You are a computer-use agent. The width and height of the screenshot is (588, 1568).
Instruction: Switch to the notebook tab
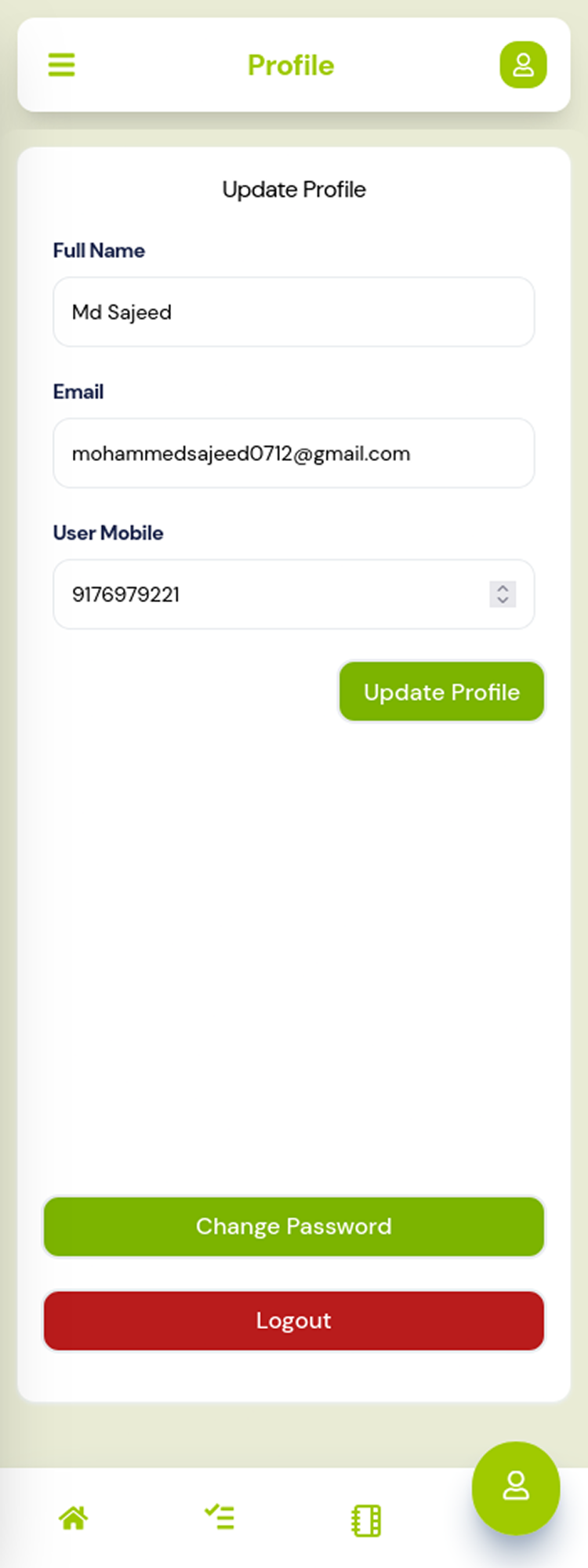point(366,1520)
